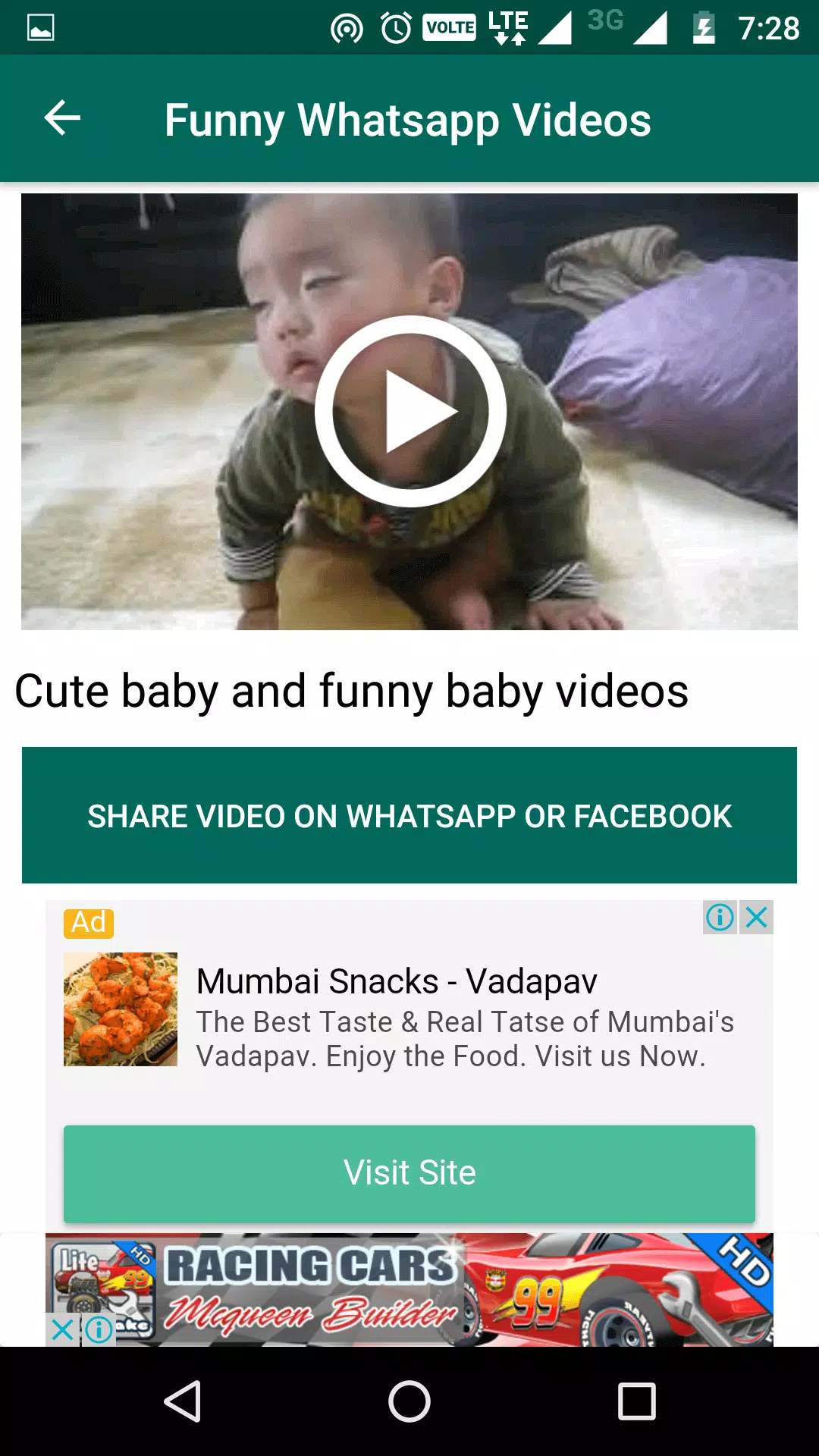Open recent apps from navigation bar
This screenshot has height=1456, width=819.
[x=636, y=1401]
